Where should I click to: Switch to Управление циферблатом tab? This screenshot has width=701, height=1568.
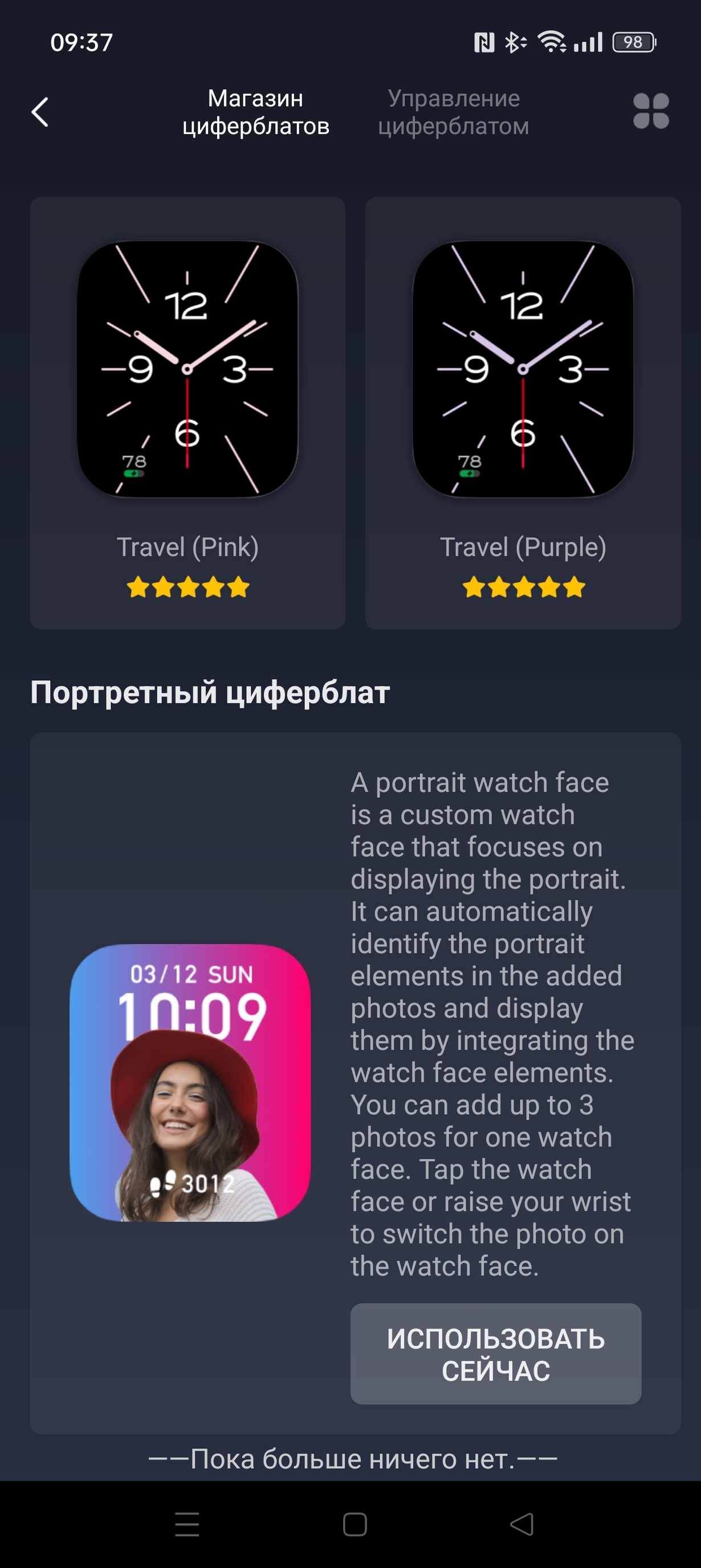(453, 112)
